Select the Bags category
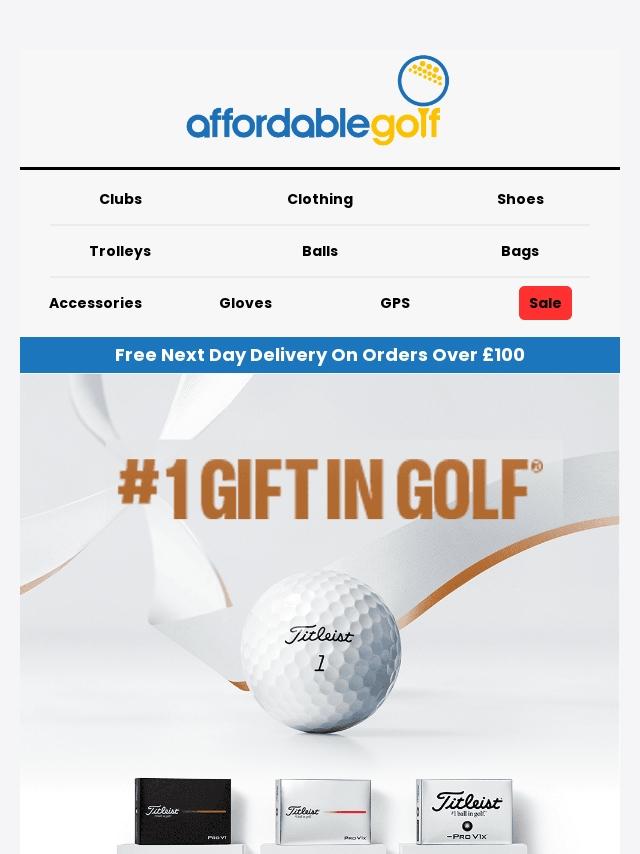 [x=520, y=251]
